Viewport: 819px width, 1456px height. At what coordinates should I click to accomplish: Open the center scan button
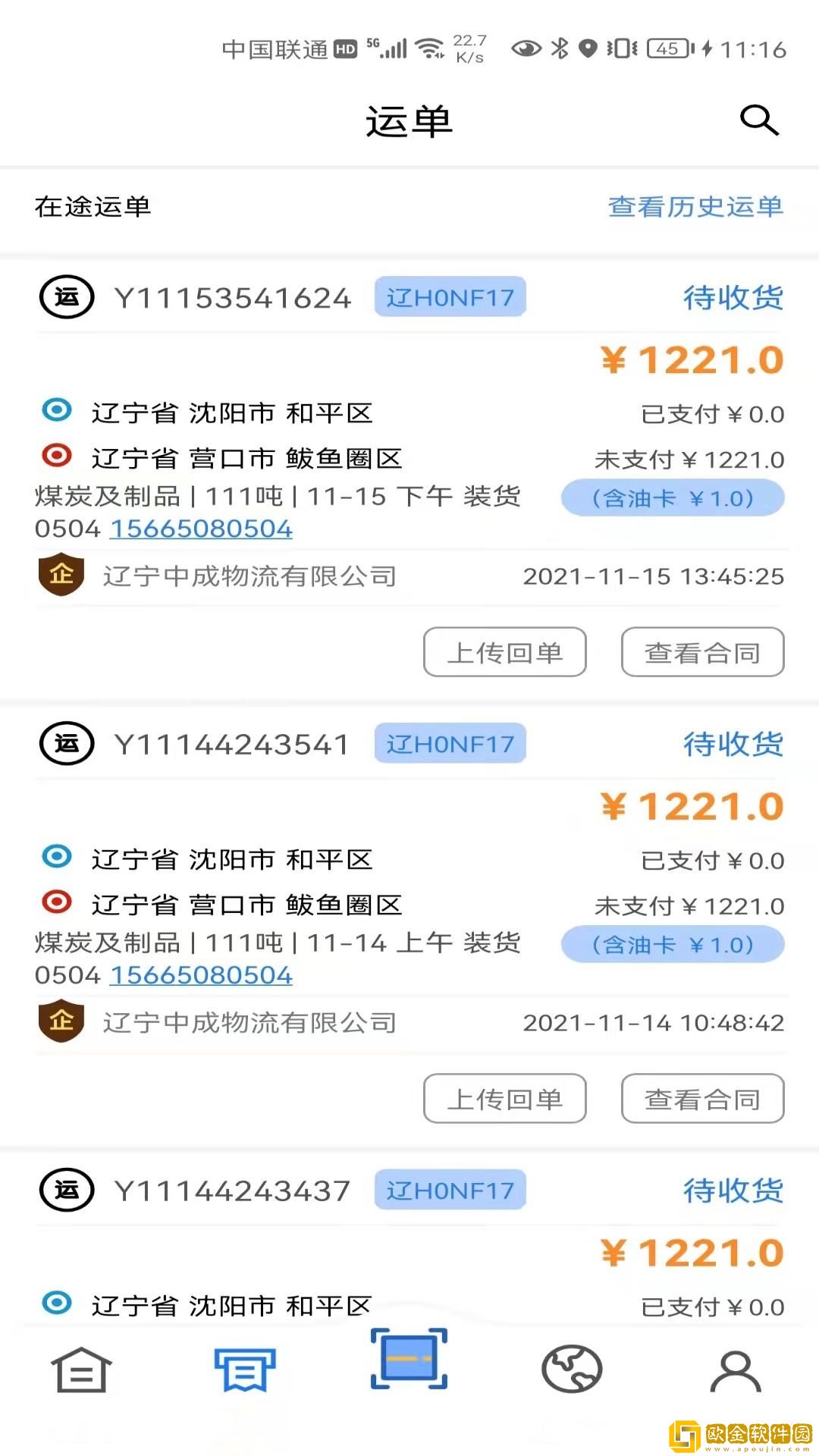pyautogui.click(x=409, y=1359)
